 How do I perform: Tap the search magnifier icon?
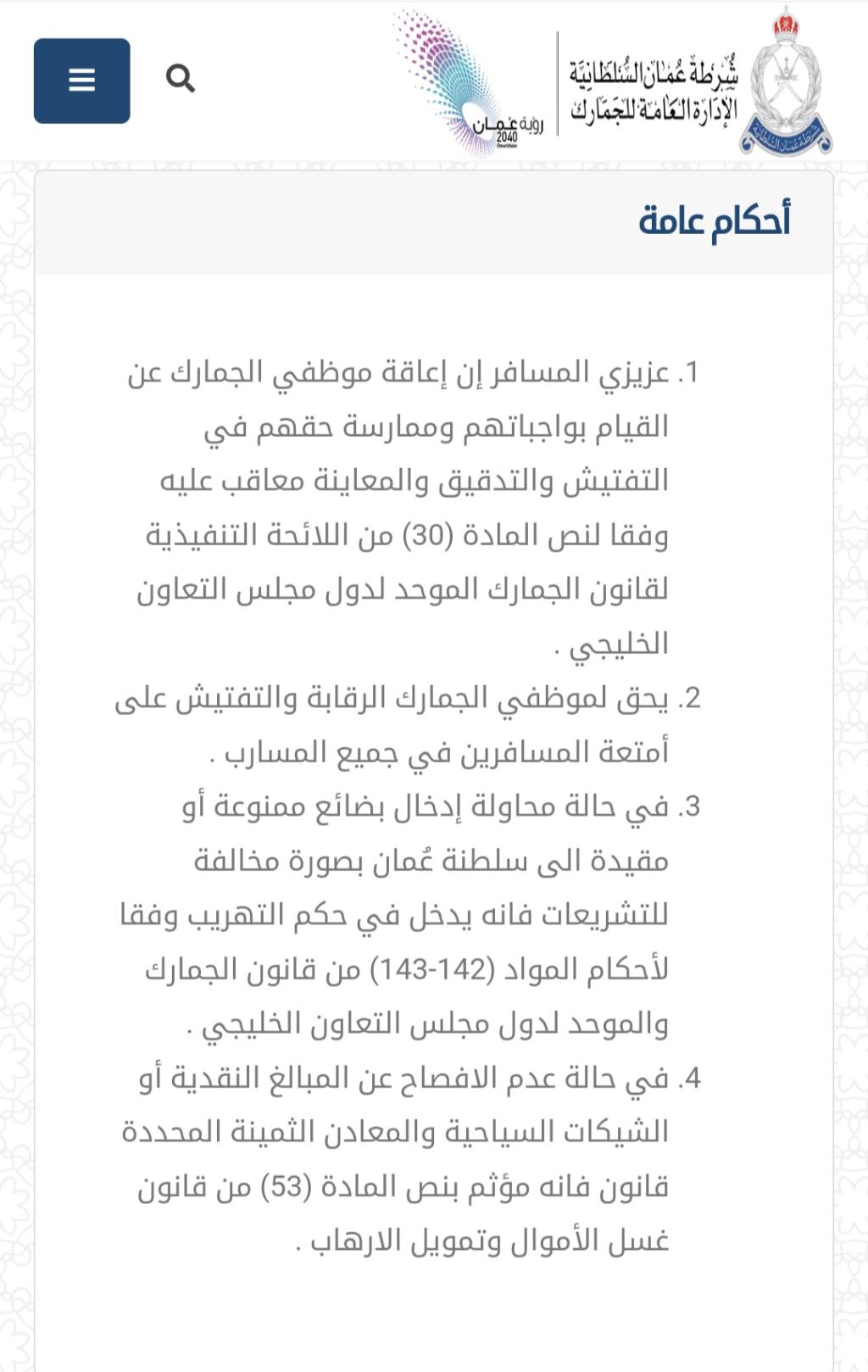(x=181, y=79)
